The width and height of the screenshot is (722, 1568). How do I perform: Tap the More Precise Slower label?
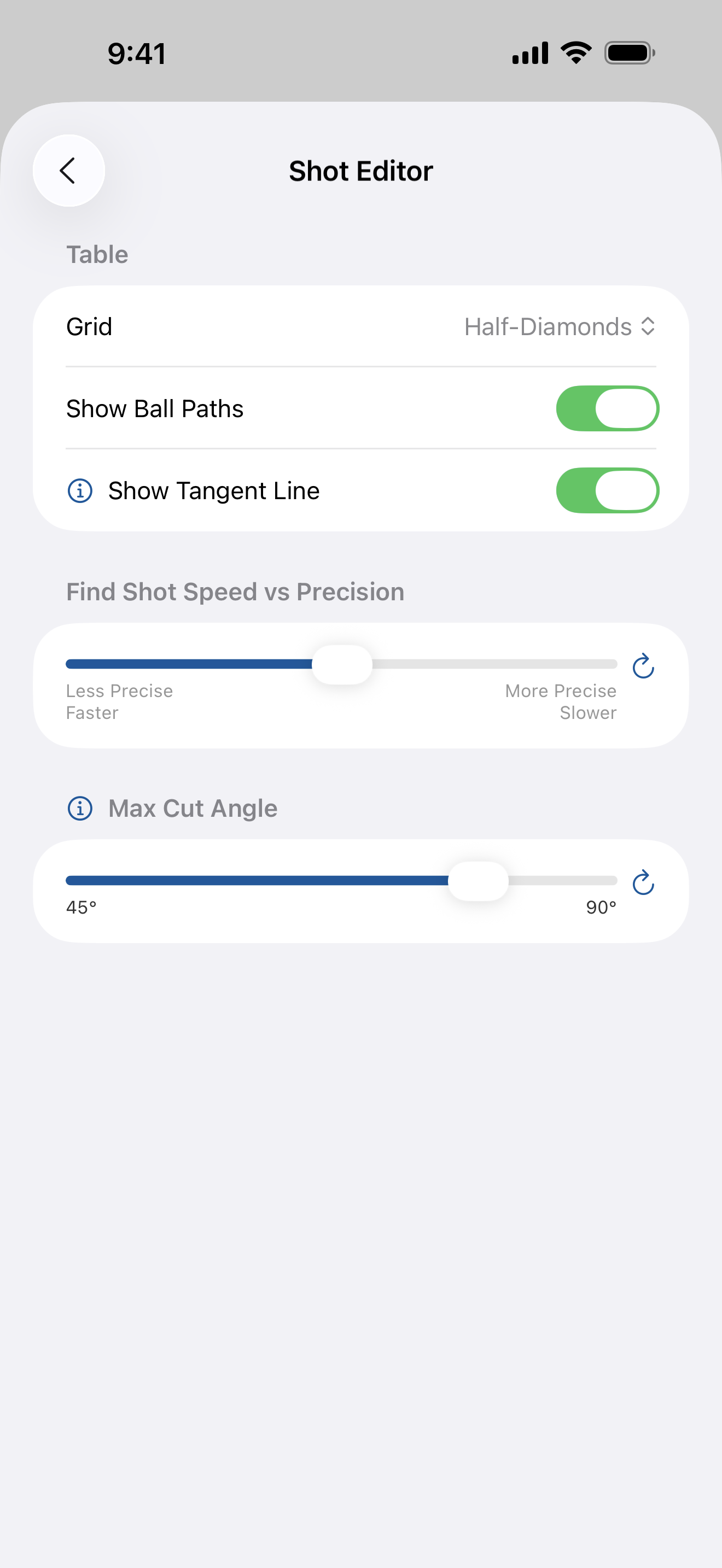click(x=560, y=701)
